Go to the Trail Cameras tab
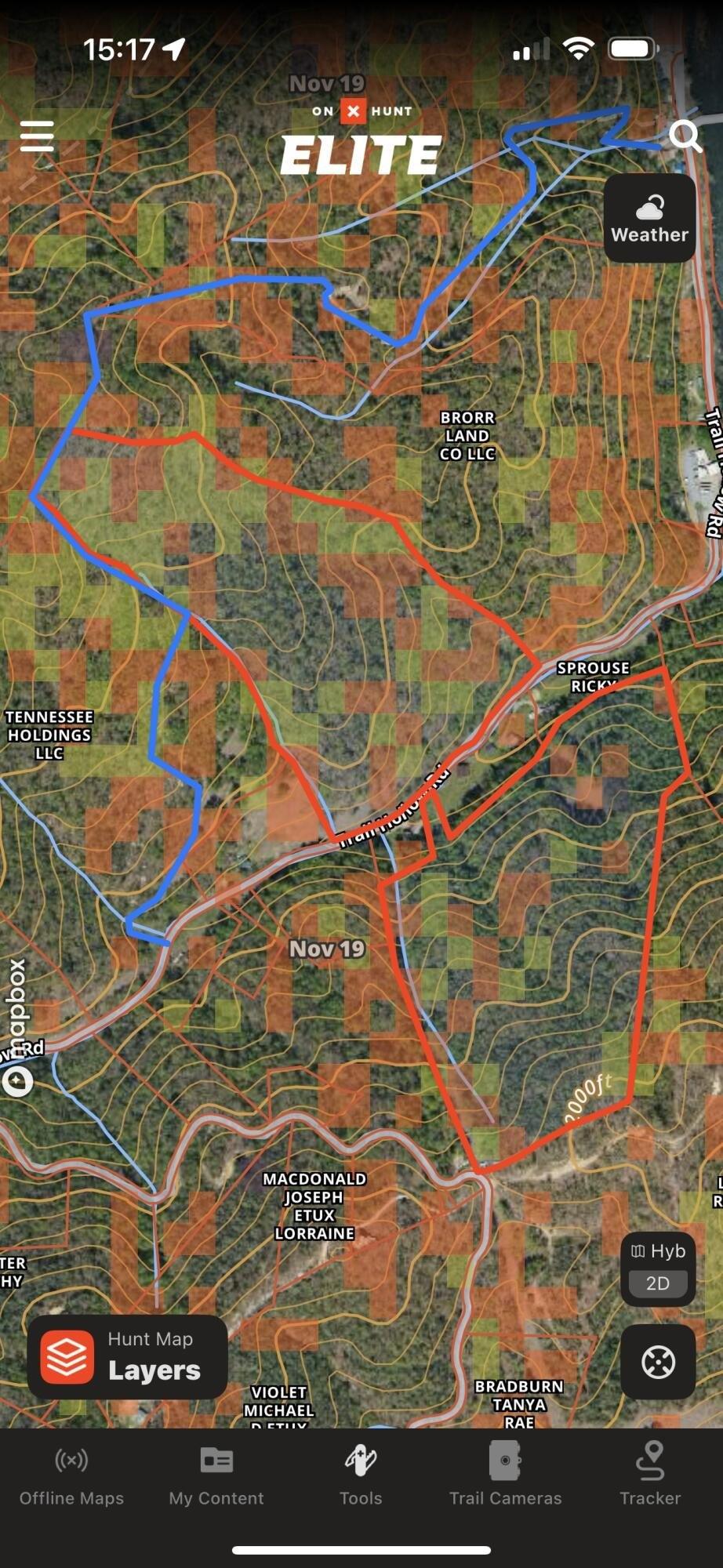Viewport: 723px width, 1568px height. point(505,1477)
